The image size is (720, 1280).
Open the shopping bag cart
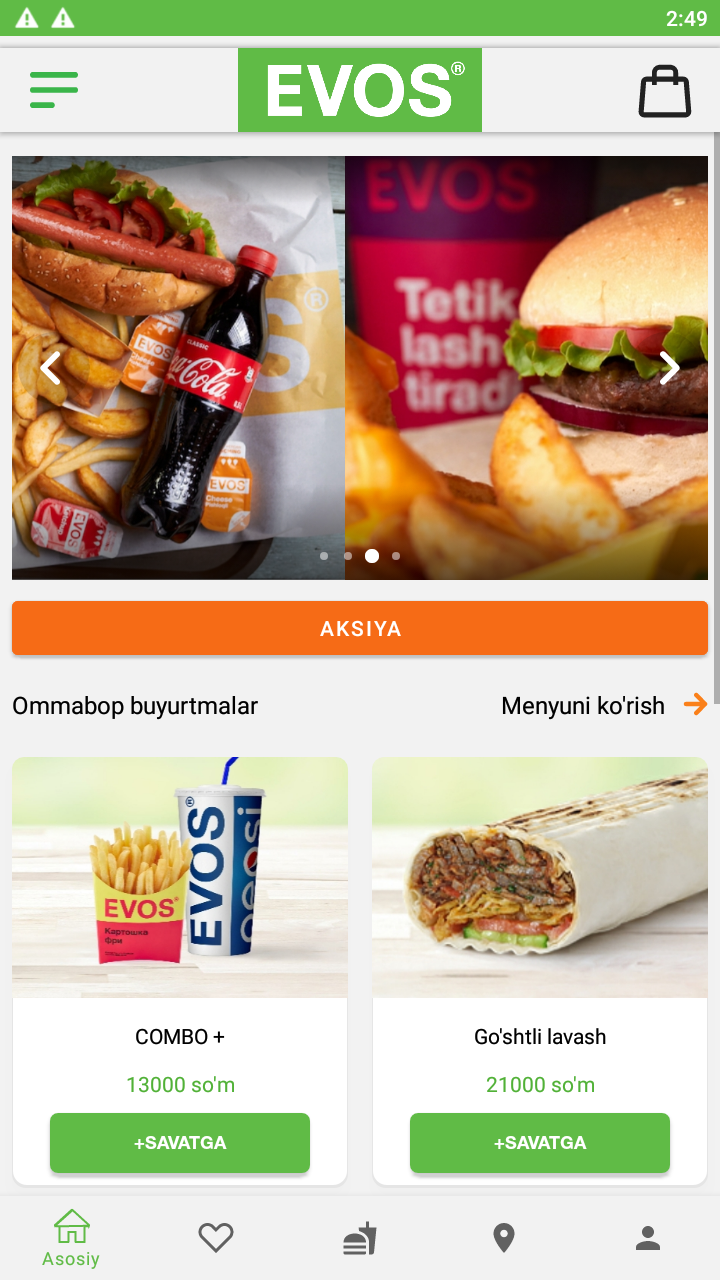point(665,92)
